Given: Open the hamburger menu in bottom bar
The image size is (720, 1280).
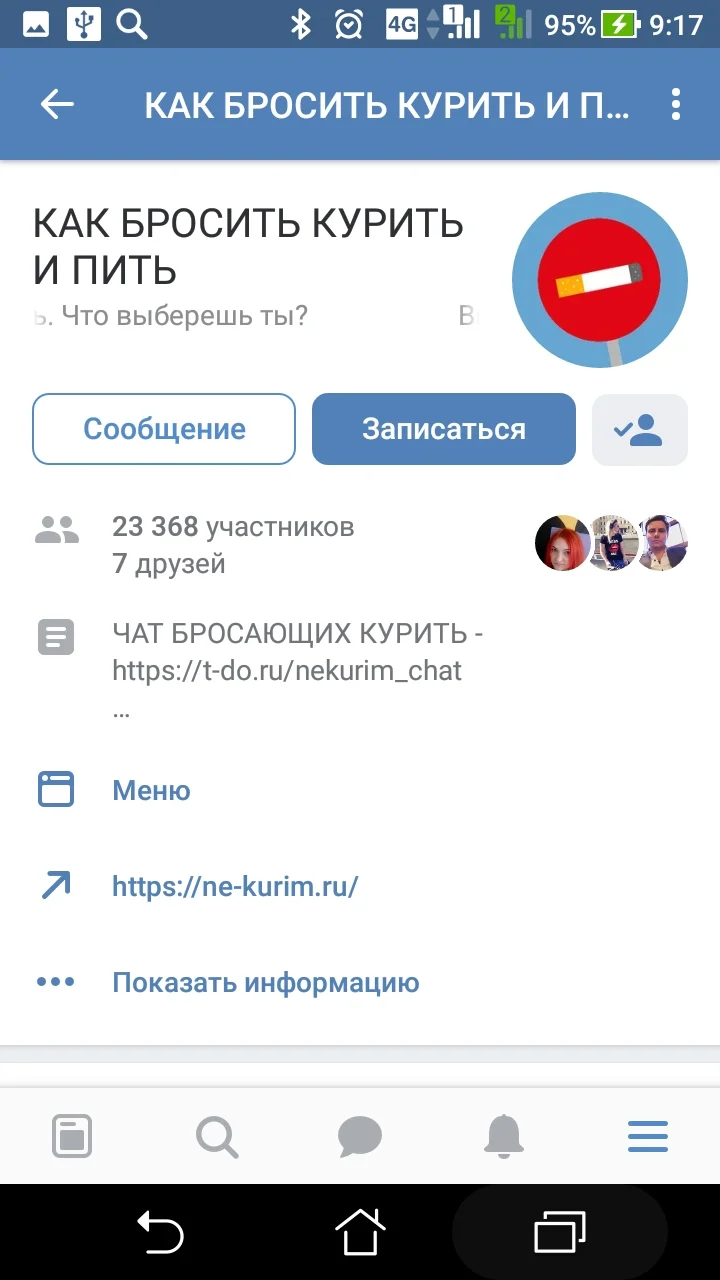Looking at the screenshot, I should coord(648,1136).
